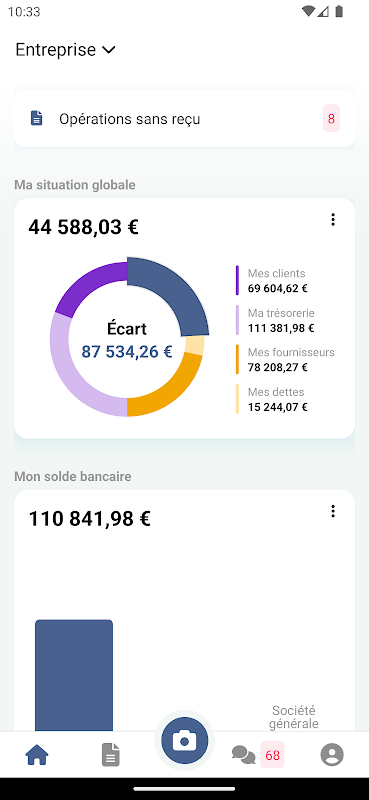
Task: Open Opérations sans reçu
Action: 184,119
